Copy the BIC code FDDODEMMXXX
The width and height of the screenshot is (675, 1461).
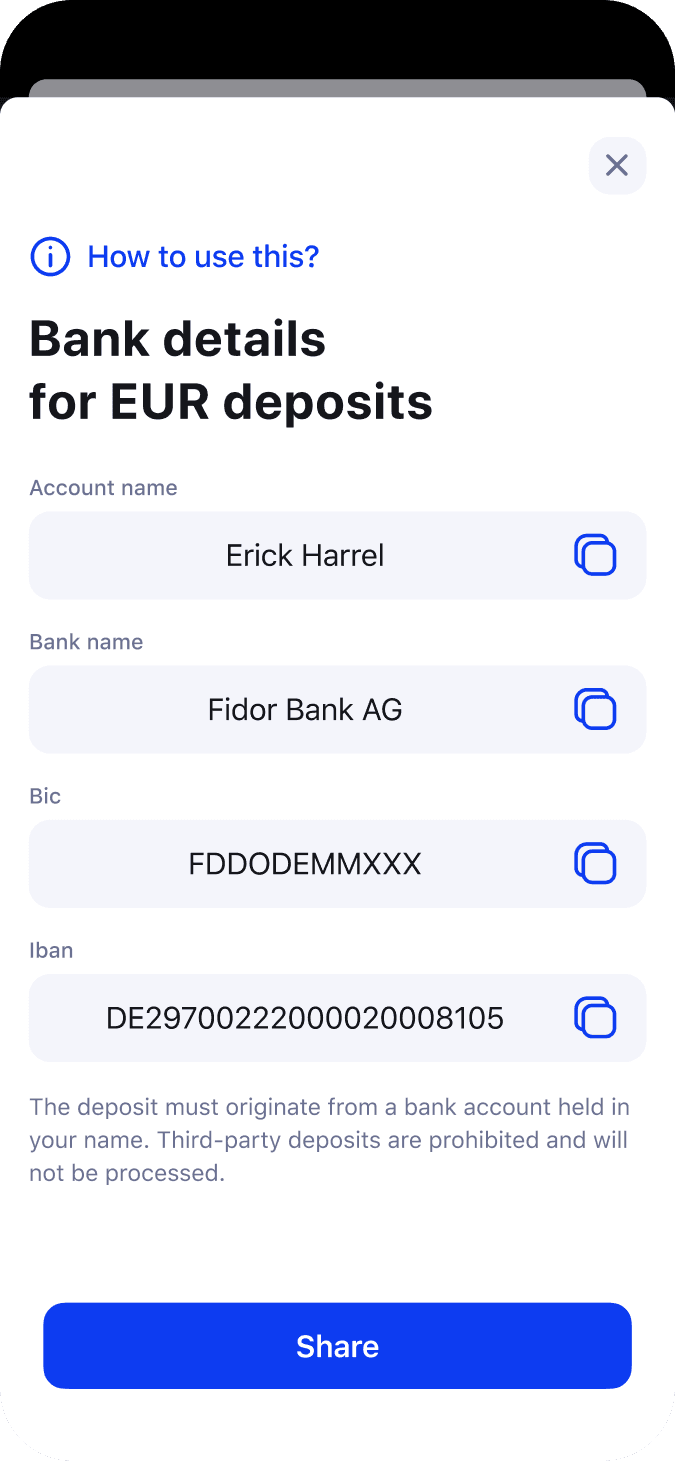pyautogui.click(x=595, y=863)
